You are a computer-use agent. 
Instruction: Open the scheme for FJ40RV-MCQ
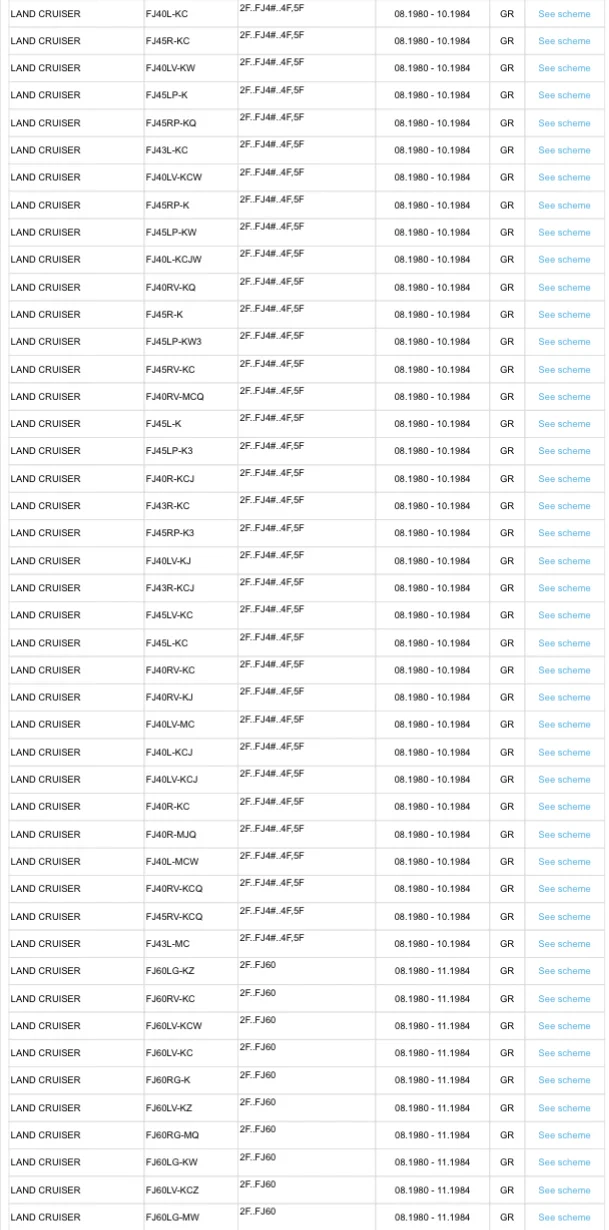point(564,396)
